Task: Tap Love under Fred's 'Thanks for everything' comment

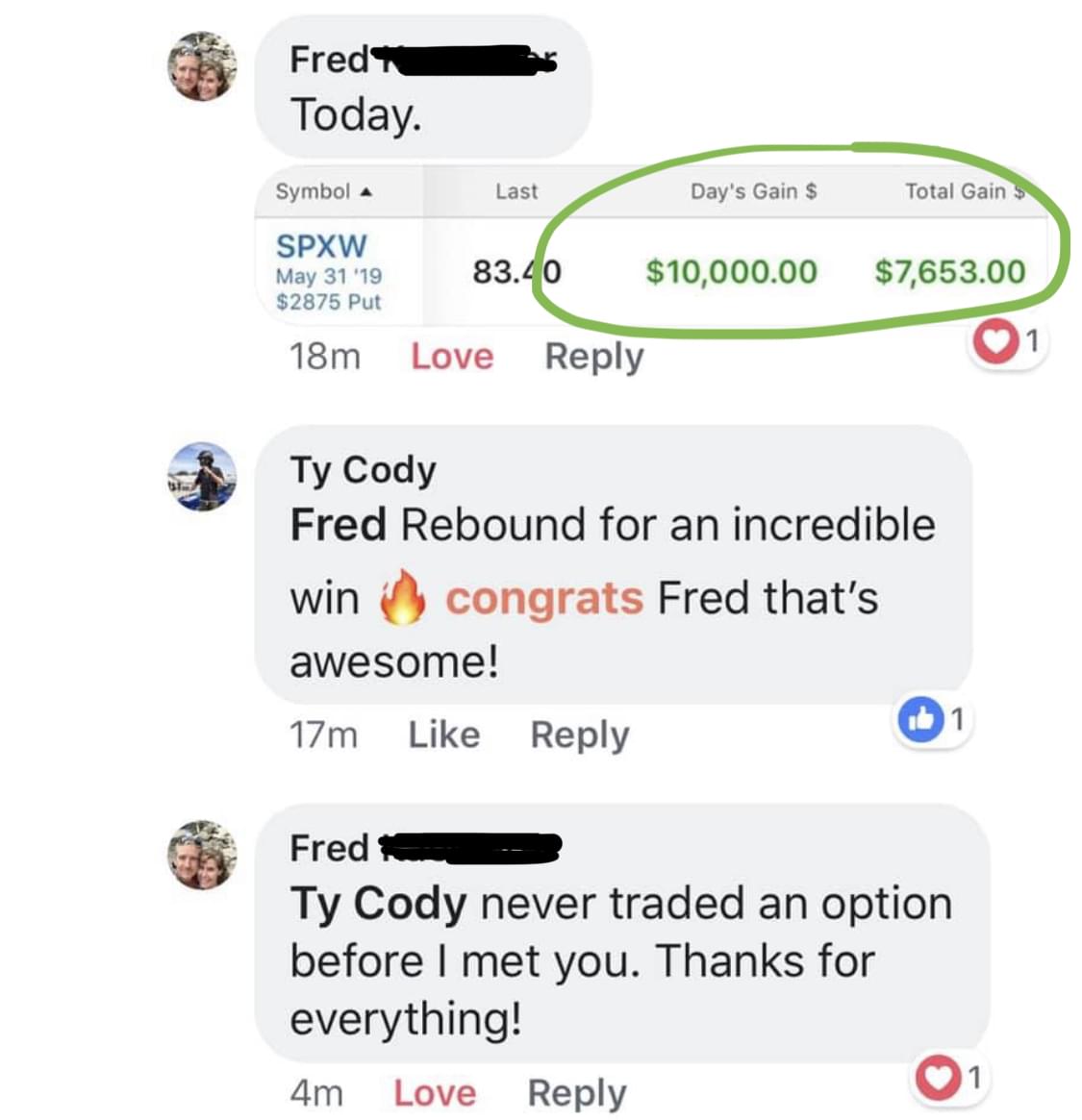Action: tap(435, 1093)
